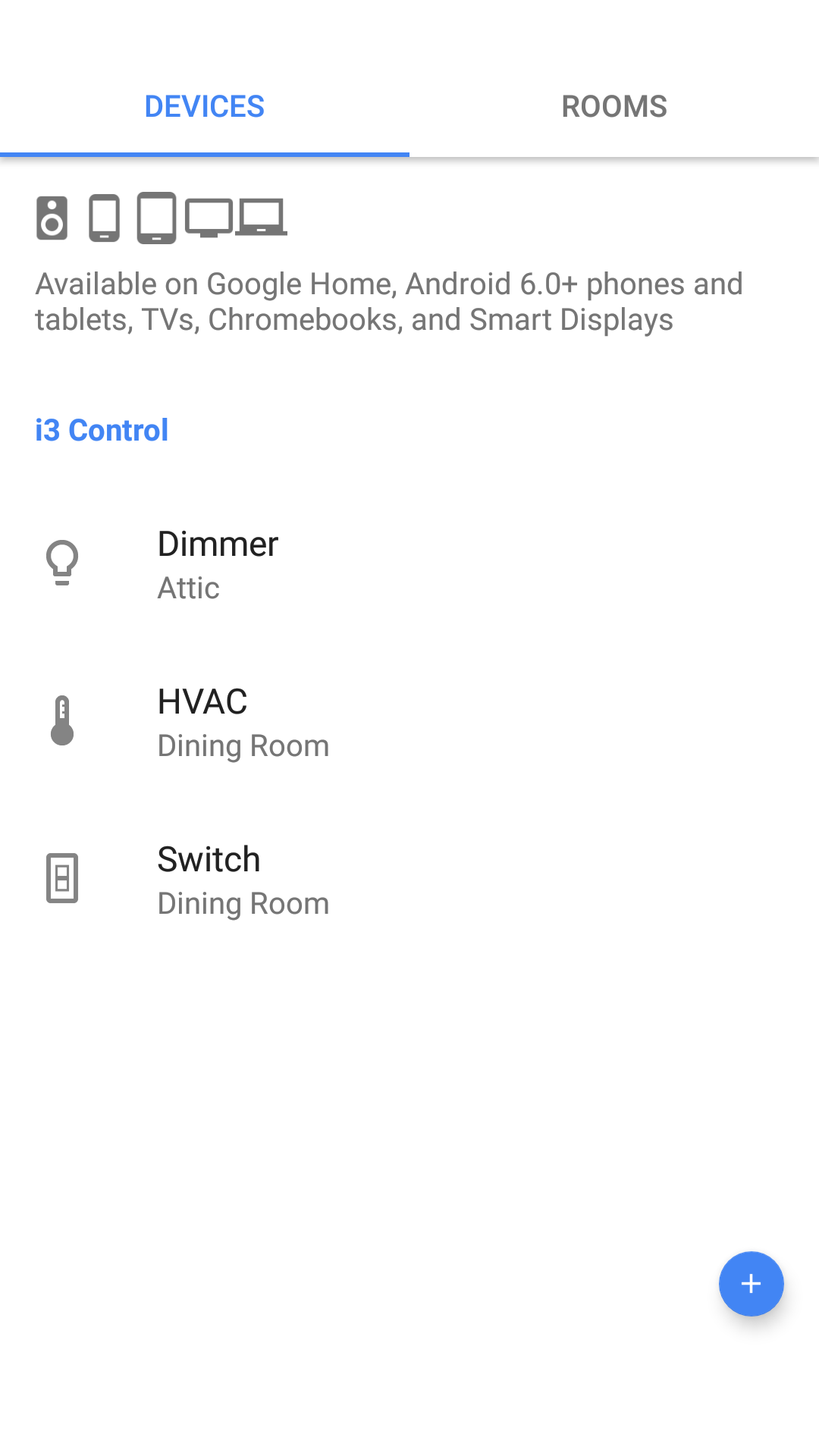Screen dimensions: 819x1456
Task: Click the Switch device name text
Action: pyautogui.click(x=209, y=859)
